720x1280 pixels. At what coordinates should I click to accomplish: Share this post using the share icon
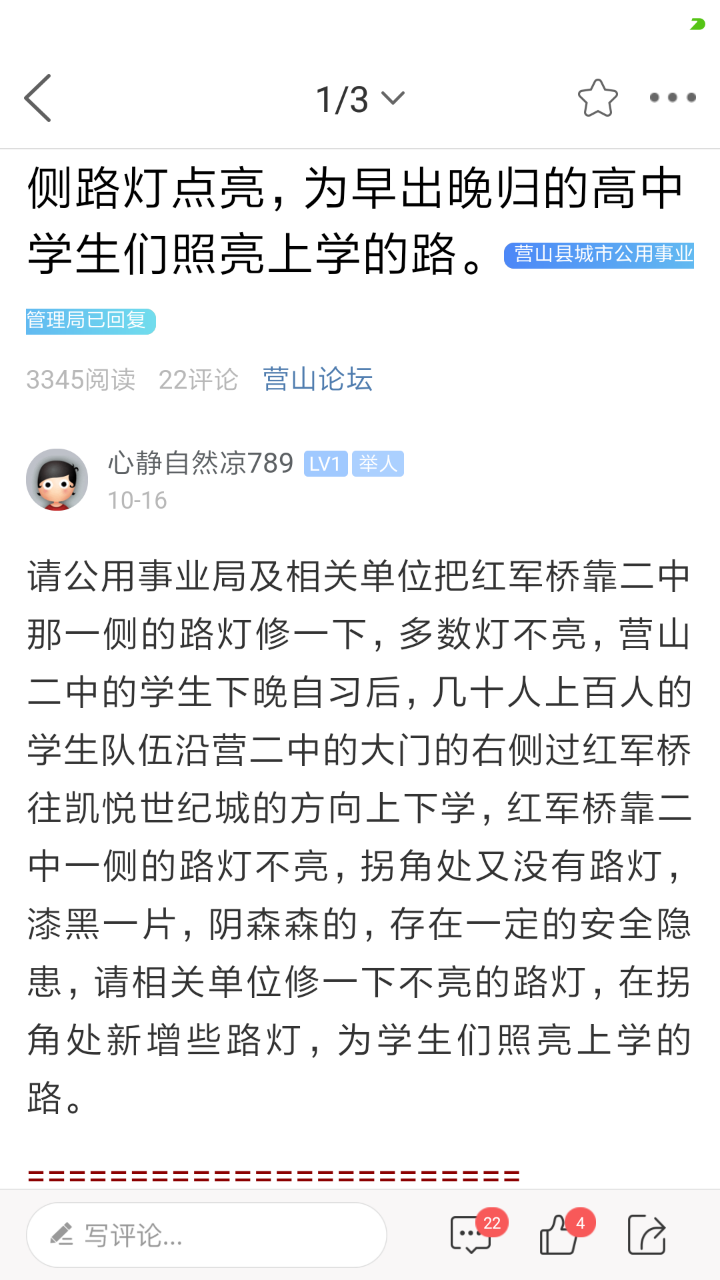click(x=647, y=1235)
